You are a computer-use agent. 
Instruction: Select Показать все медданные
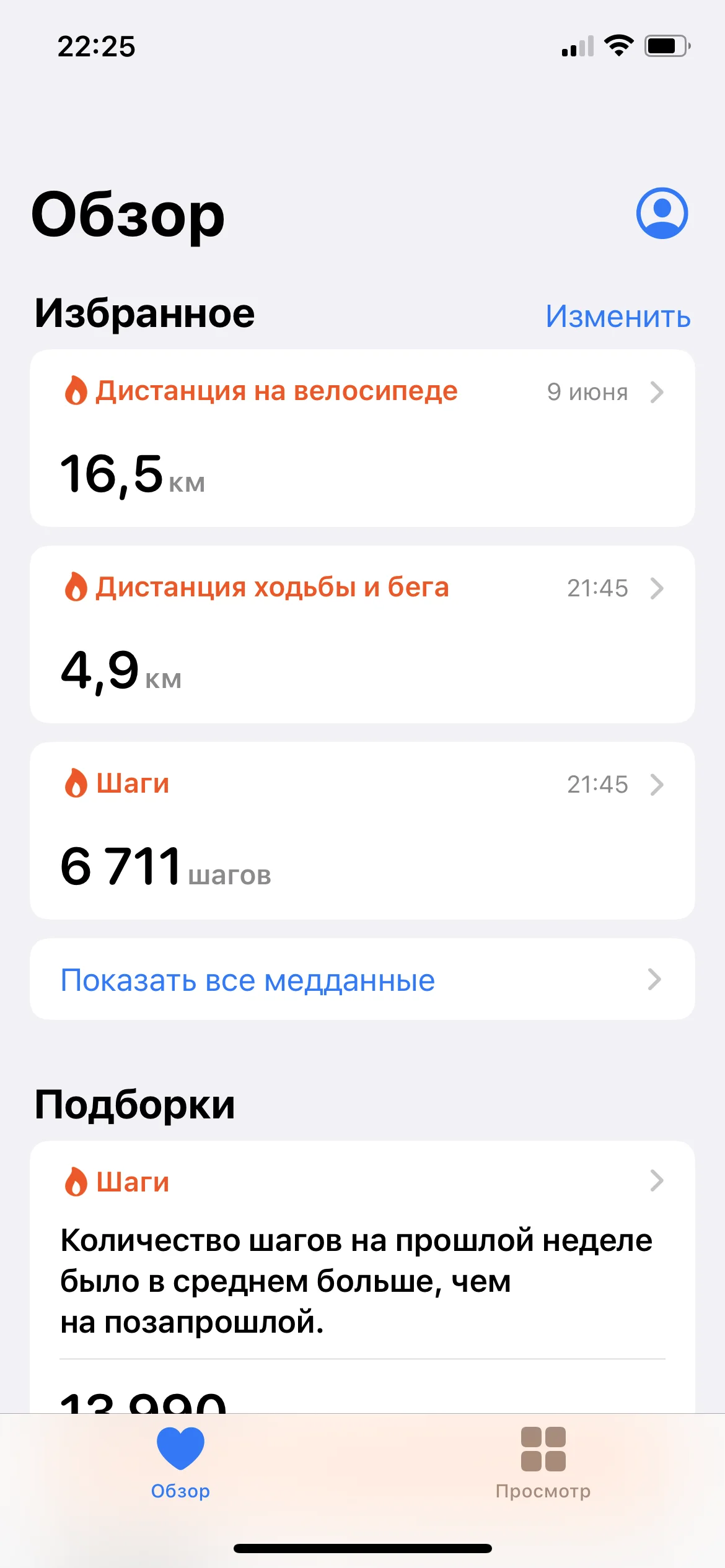(362, 979)
